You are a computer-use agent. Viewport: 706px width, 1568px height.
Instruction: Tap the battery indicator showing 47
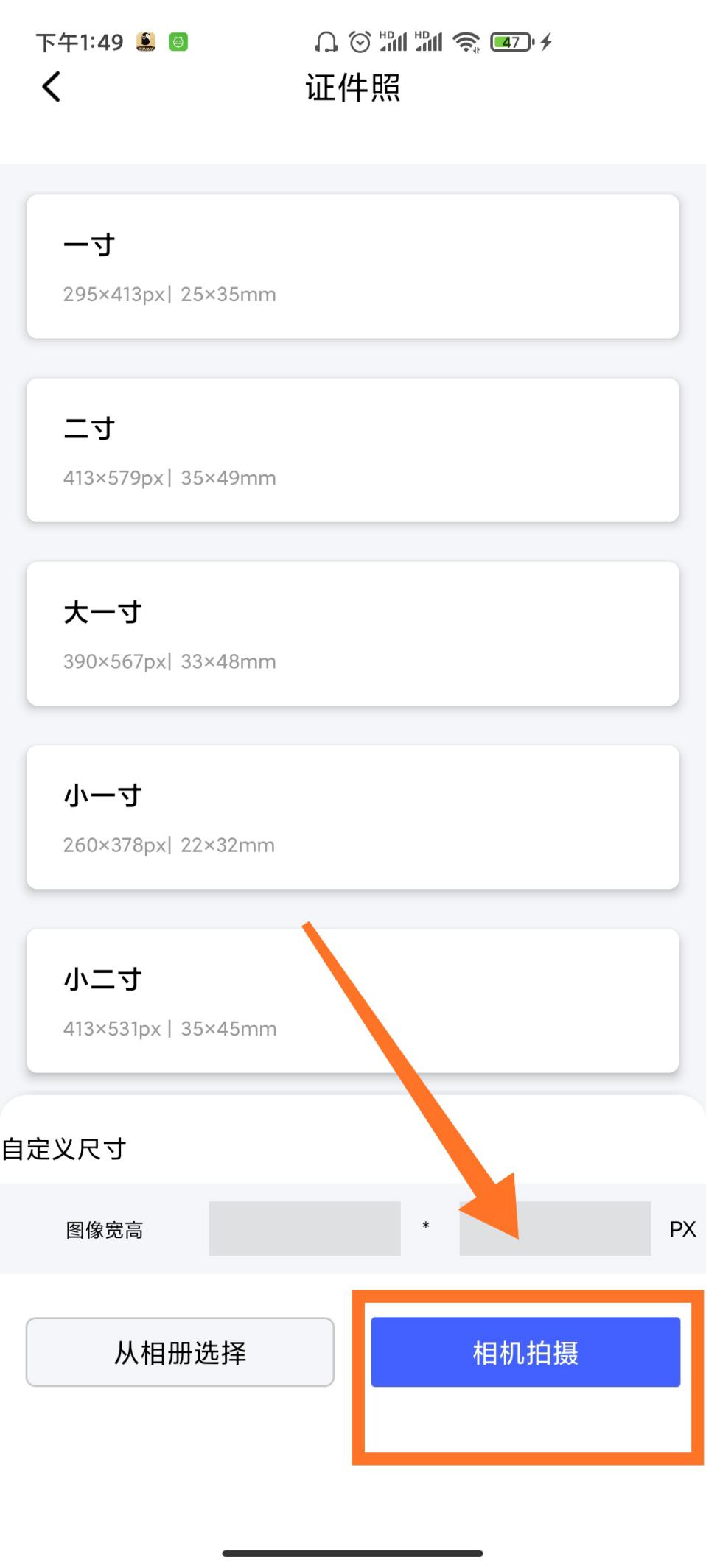(x=508, y=42)
